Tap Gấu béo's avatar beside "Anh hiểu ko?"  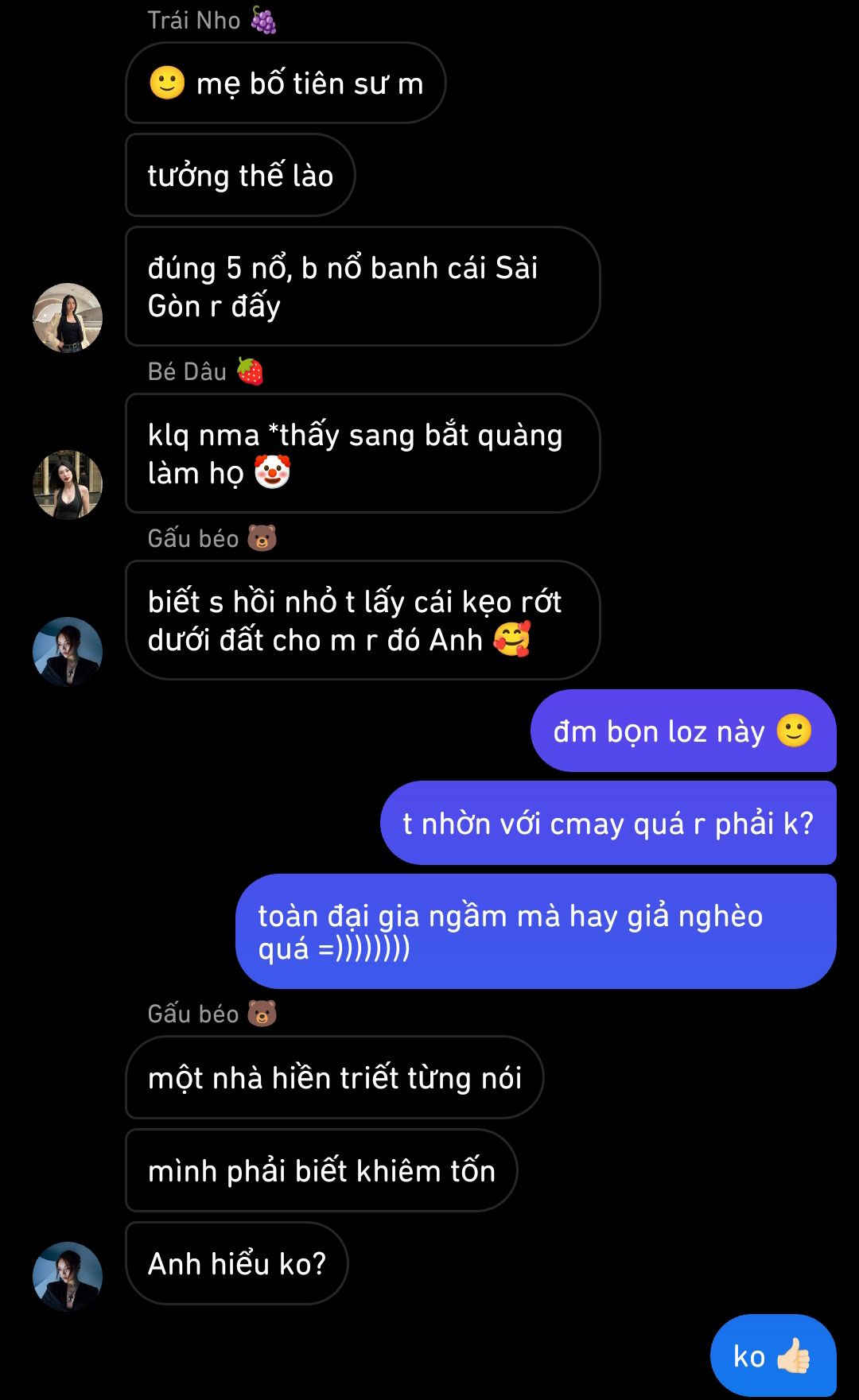click(x=68, y=1276)
